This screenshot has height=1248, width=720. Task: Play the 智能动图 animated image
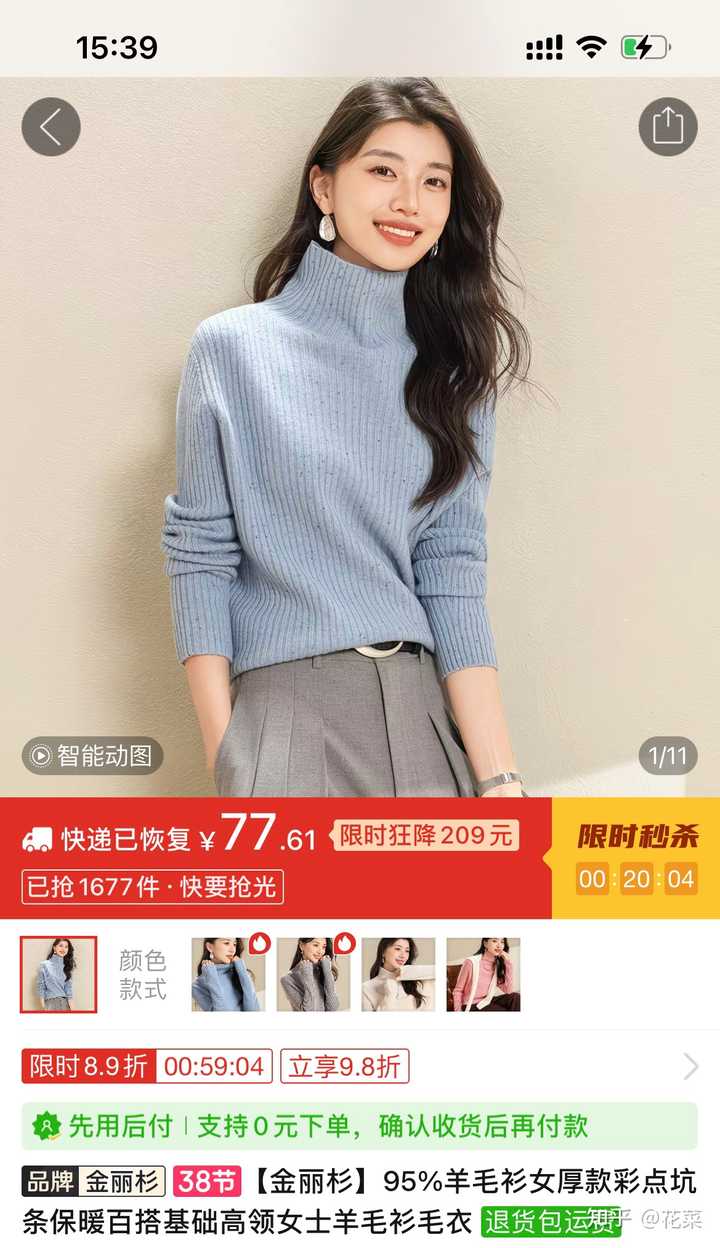(x=93, y=755)
